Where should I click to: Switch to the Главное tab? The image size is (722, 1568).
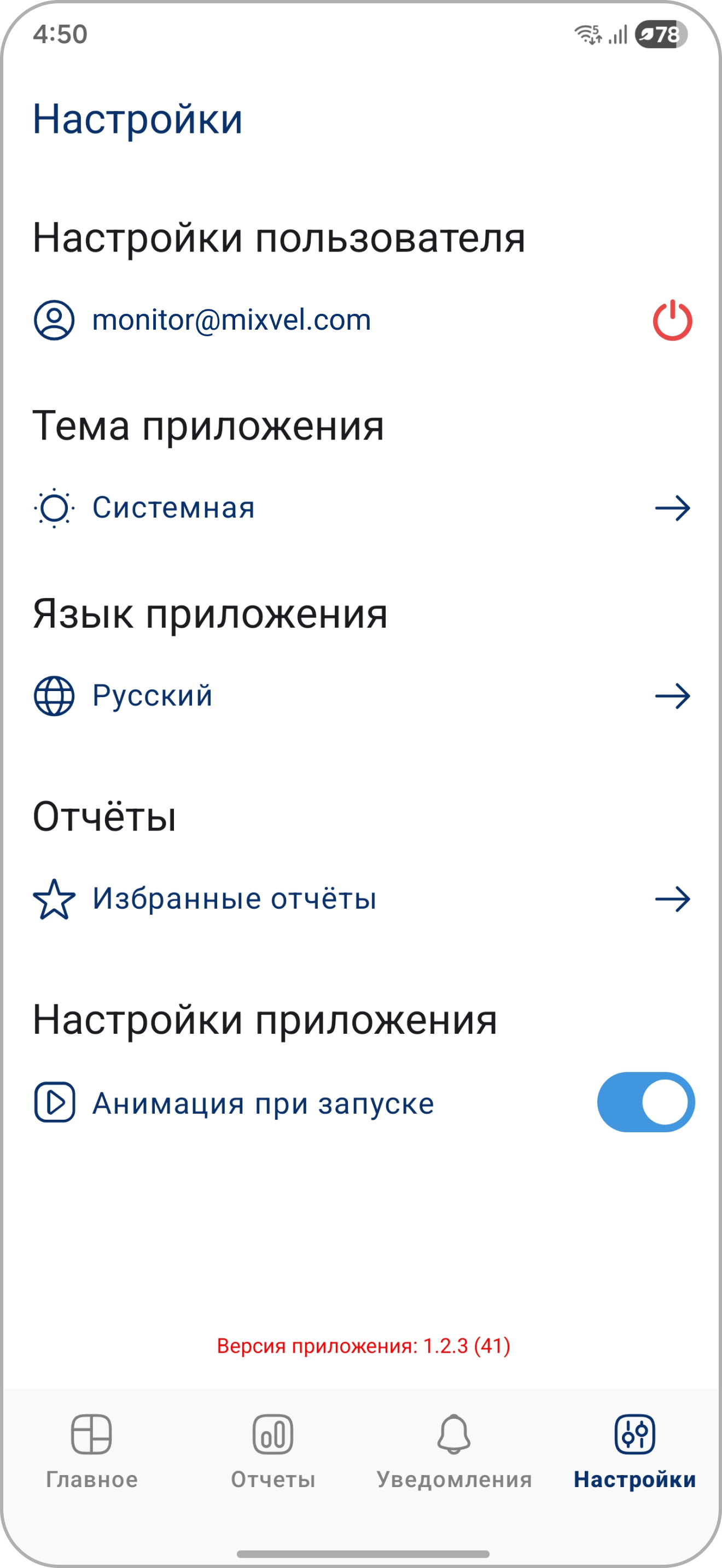(x=92, y=1451)
